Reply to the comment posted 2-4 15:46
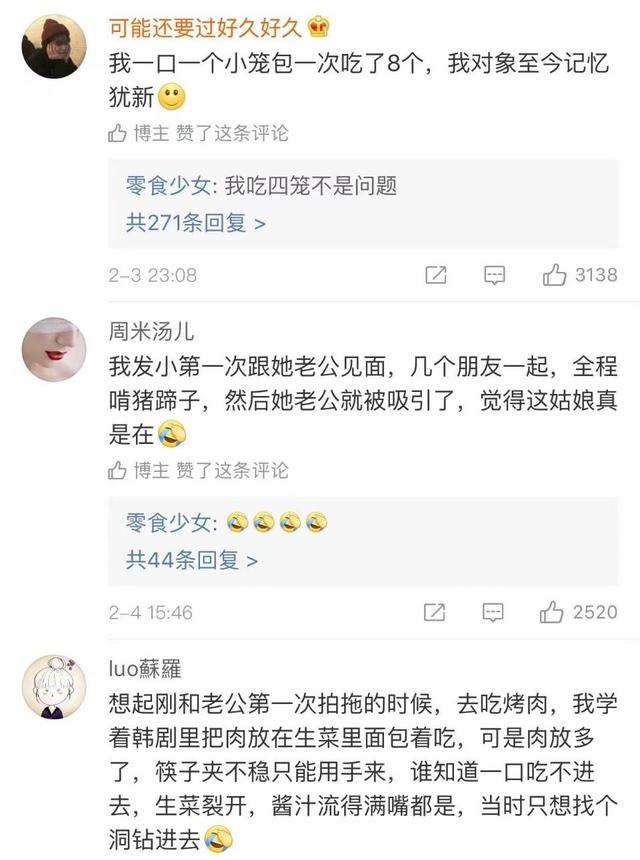This screenshot has height=860, width=640. tap(494, 612)
